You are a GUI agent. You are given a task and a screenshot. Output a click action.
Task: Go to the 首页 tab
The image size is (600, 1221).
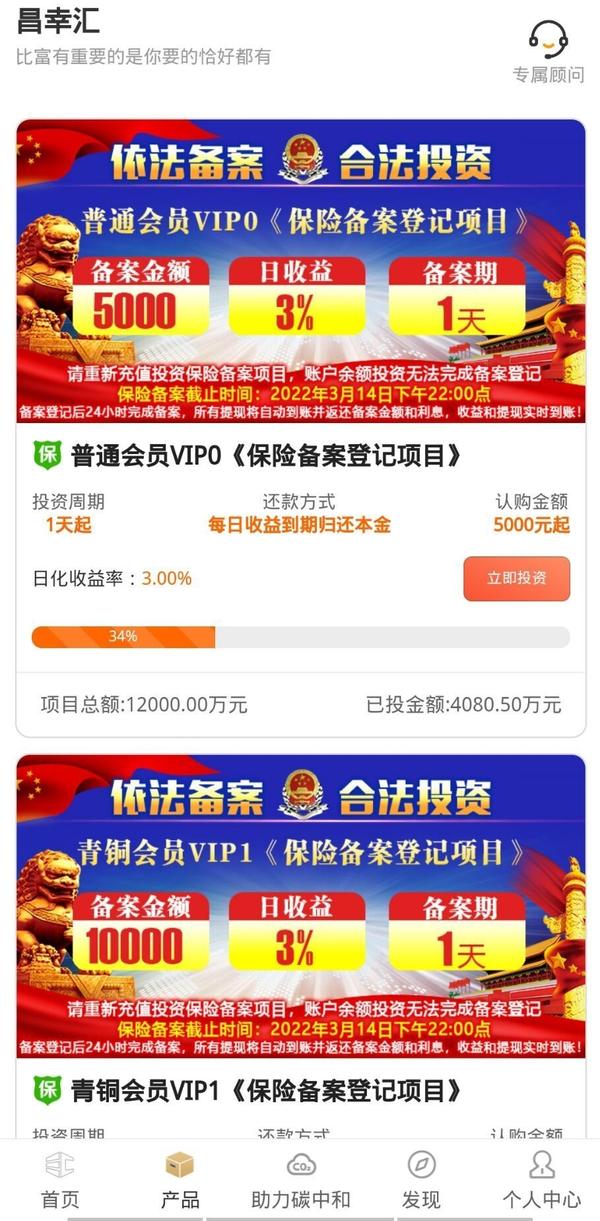pyautogui.click(x=60, y=1180)
